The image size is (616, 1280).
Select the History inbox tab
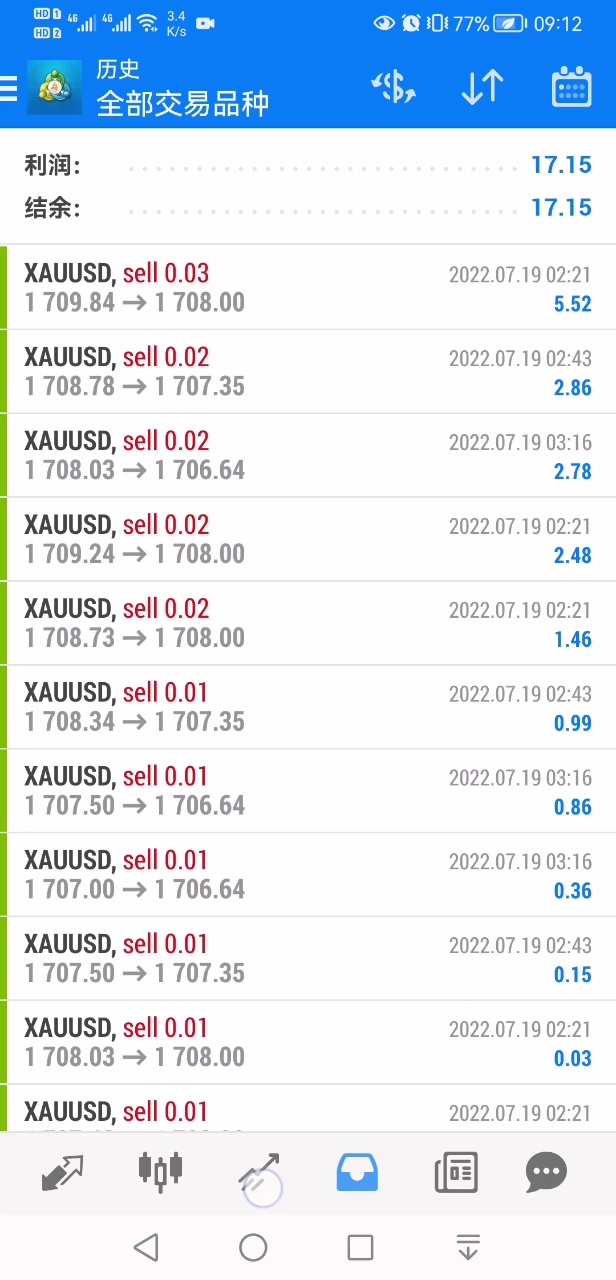tap(357, 1172)
